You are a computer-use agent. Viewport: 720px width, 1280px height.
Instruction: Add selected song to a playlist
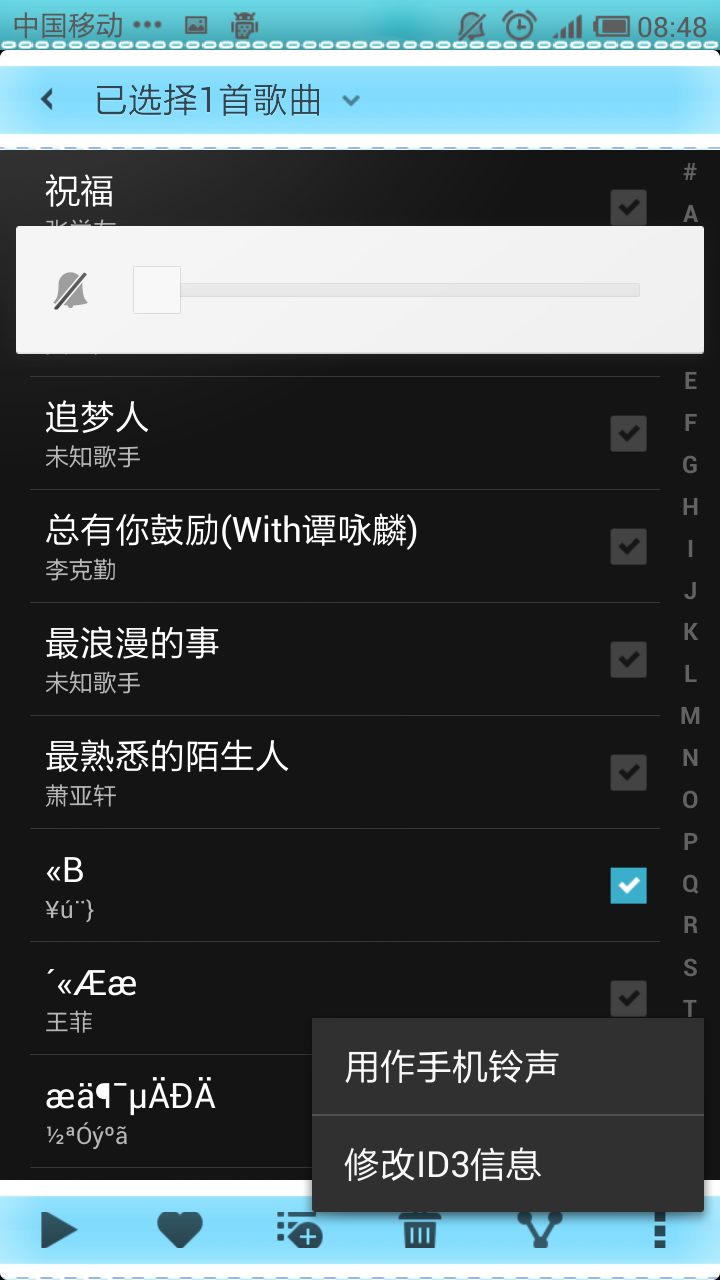(x=298, y=1230)
